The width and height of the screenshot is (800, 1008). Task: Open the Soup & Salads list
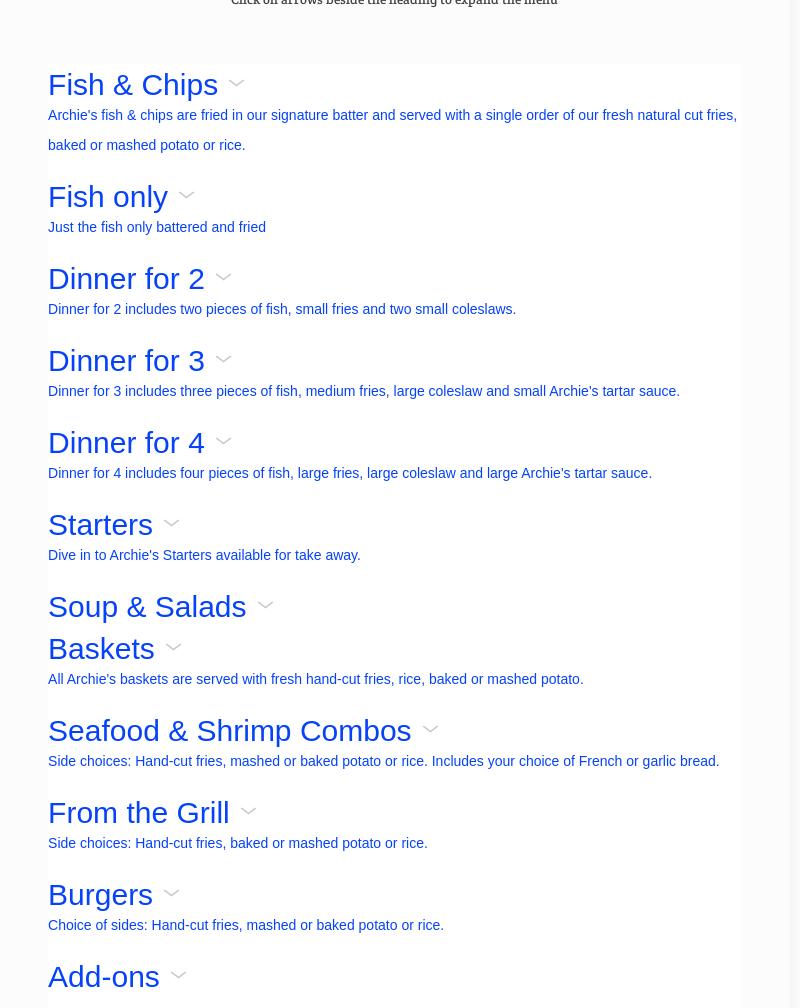click(x=265, y=606)
